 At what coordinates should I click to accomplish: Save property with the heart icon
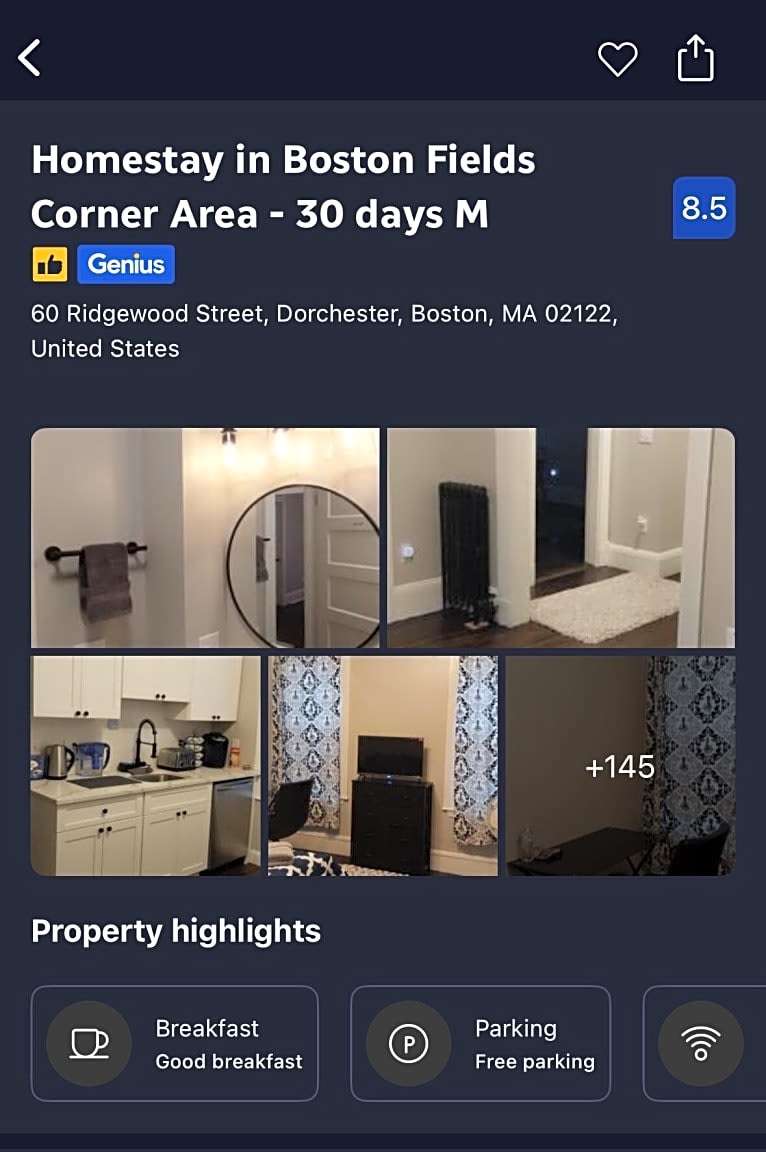coord(617,59)
